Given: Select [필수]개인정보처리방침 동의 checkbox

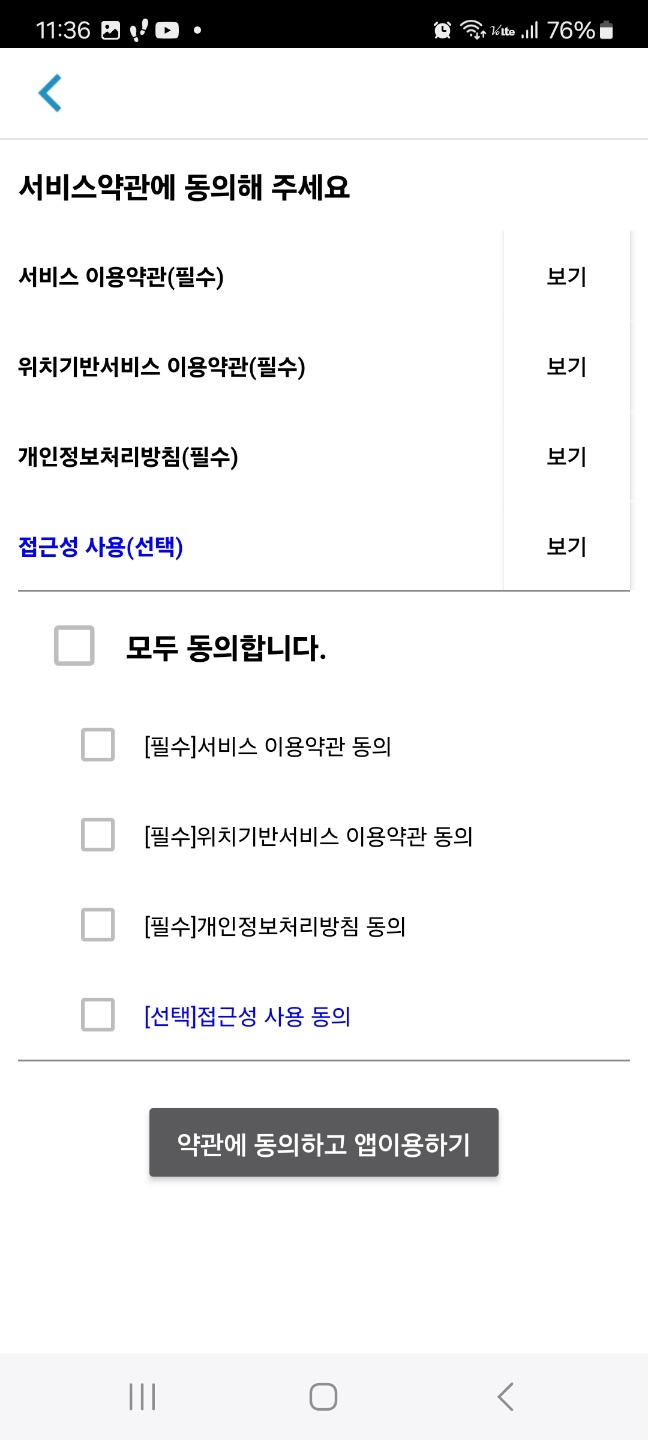Looking at the screenshot, I should coord(98,925).
